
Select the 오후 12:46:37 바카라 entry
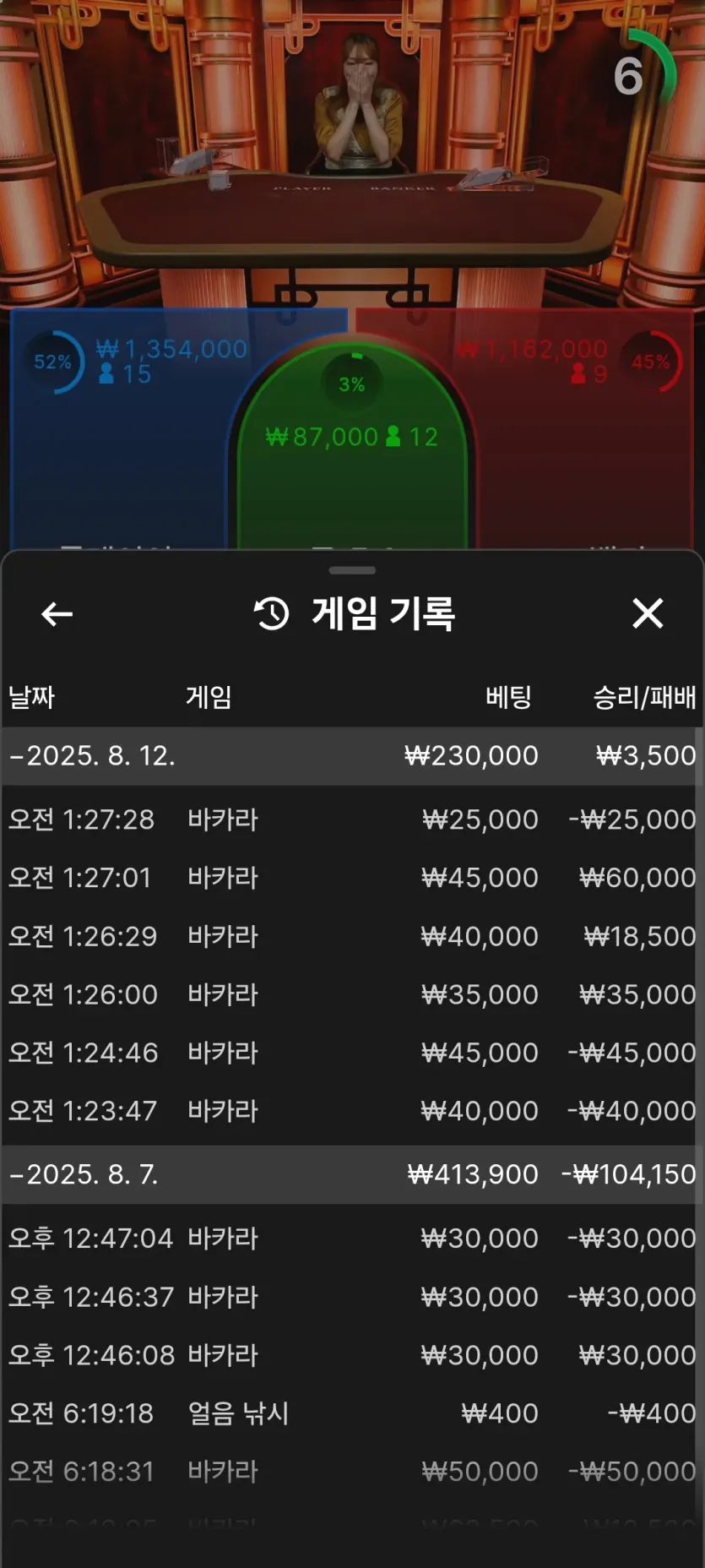point(351,1297)
